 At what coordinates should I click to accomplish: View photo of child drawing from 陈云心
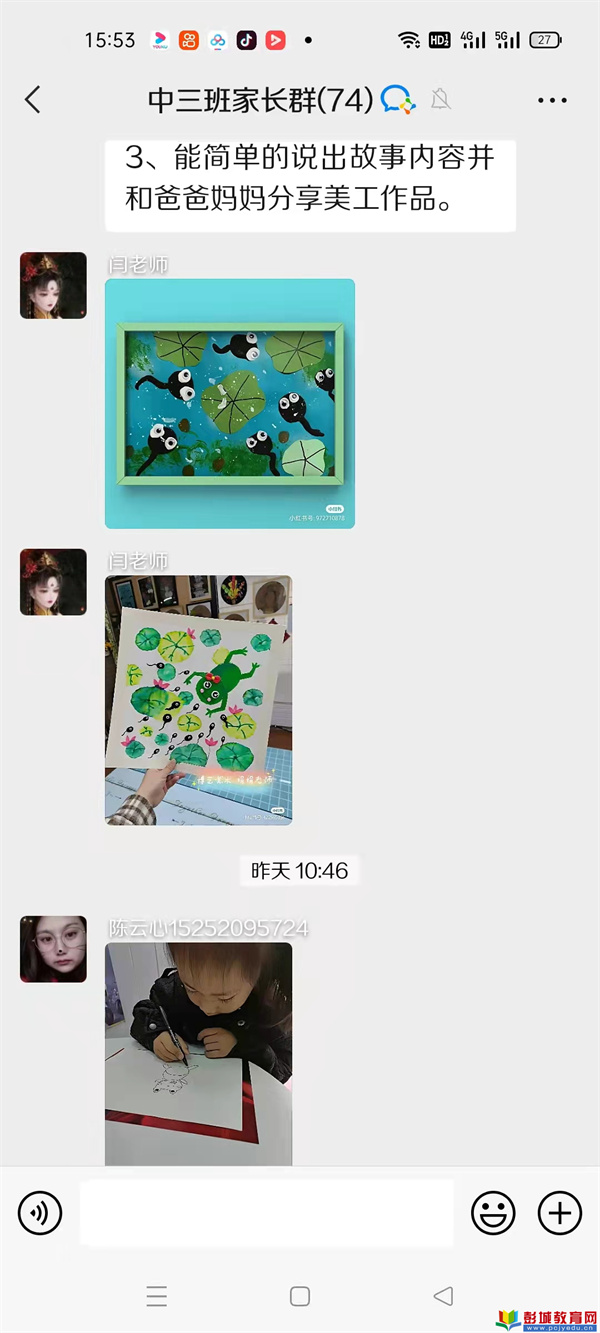(x=198, y=1053)
